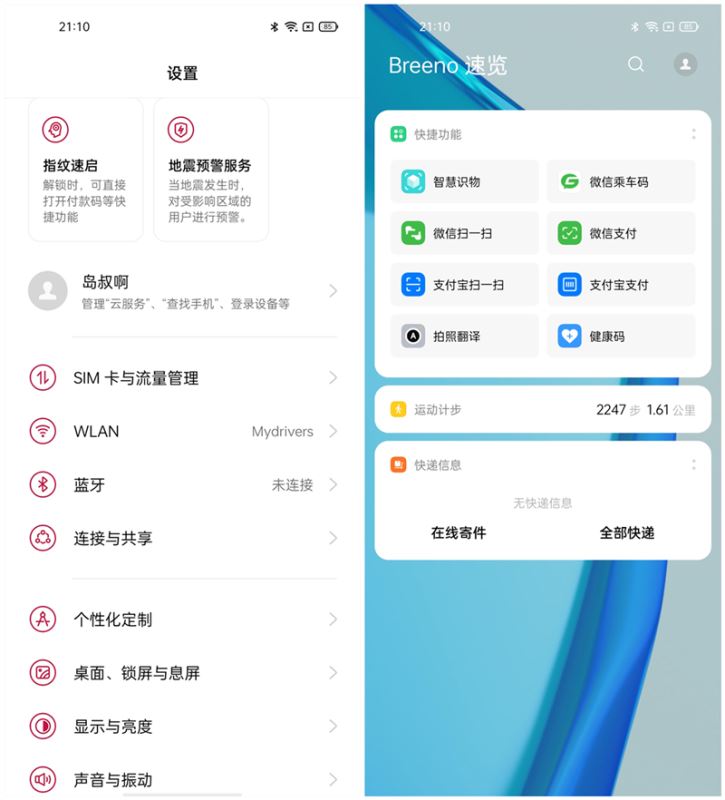Launch the 支付宝支付 shortcut

620,285
